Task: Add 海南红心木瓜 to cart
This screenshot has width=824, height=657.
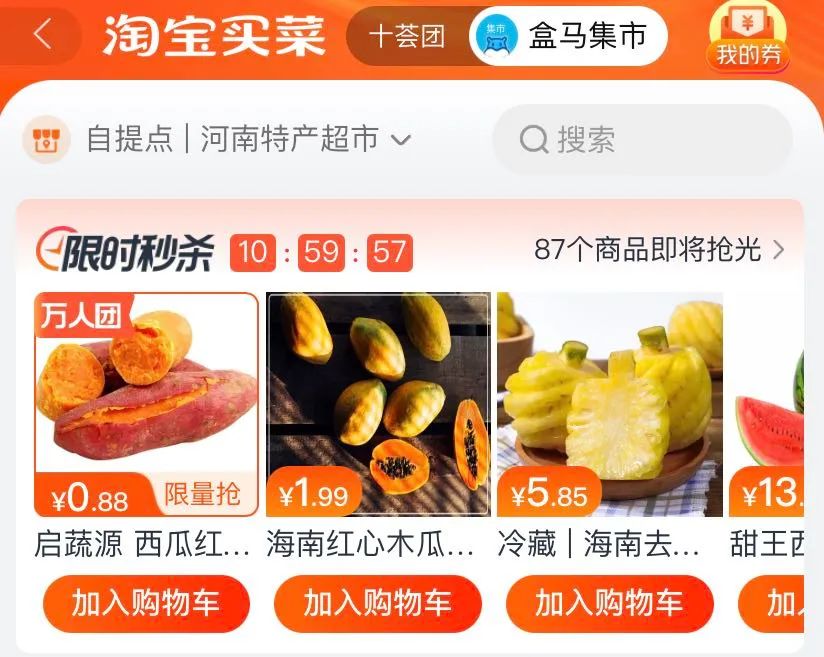Action: tap(378, 603)
